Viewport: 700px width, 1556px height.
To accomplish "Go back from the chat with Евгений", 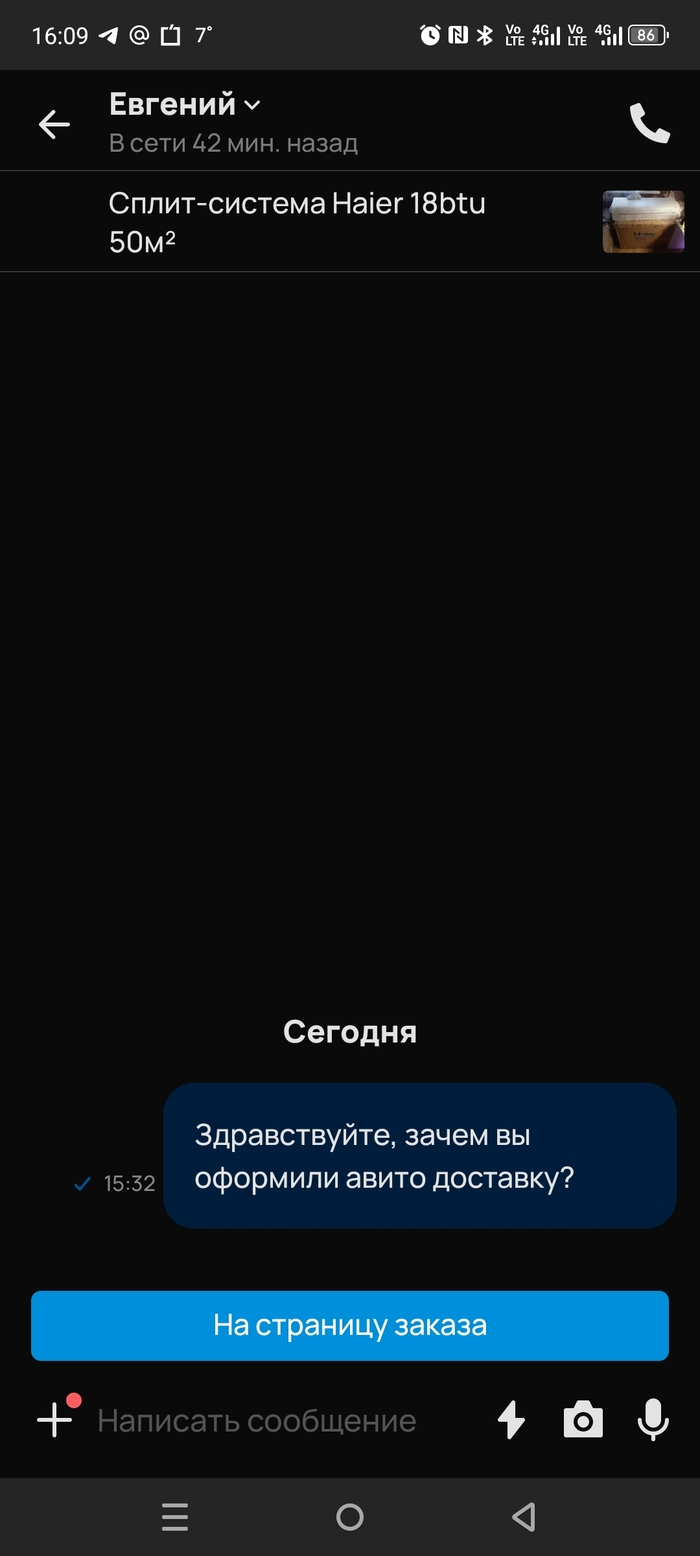I will point(54,124).
